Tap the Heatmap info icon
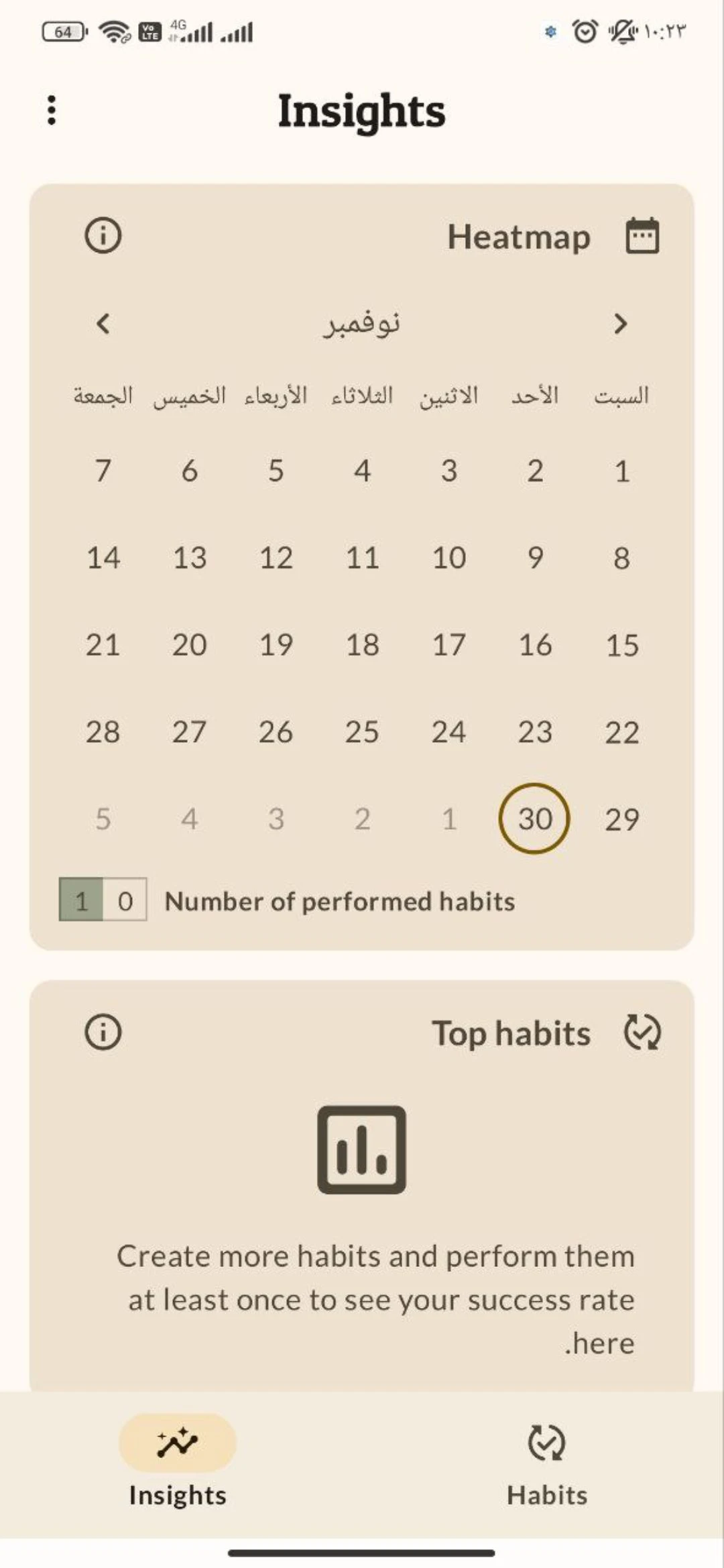The width and height of the screenshot is (724, 1568). (104, 236)
